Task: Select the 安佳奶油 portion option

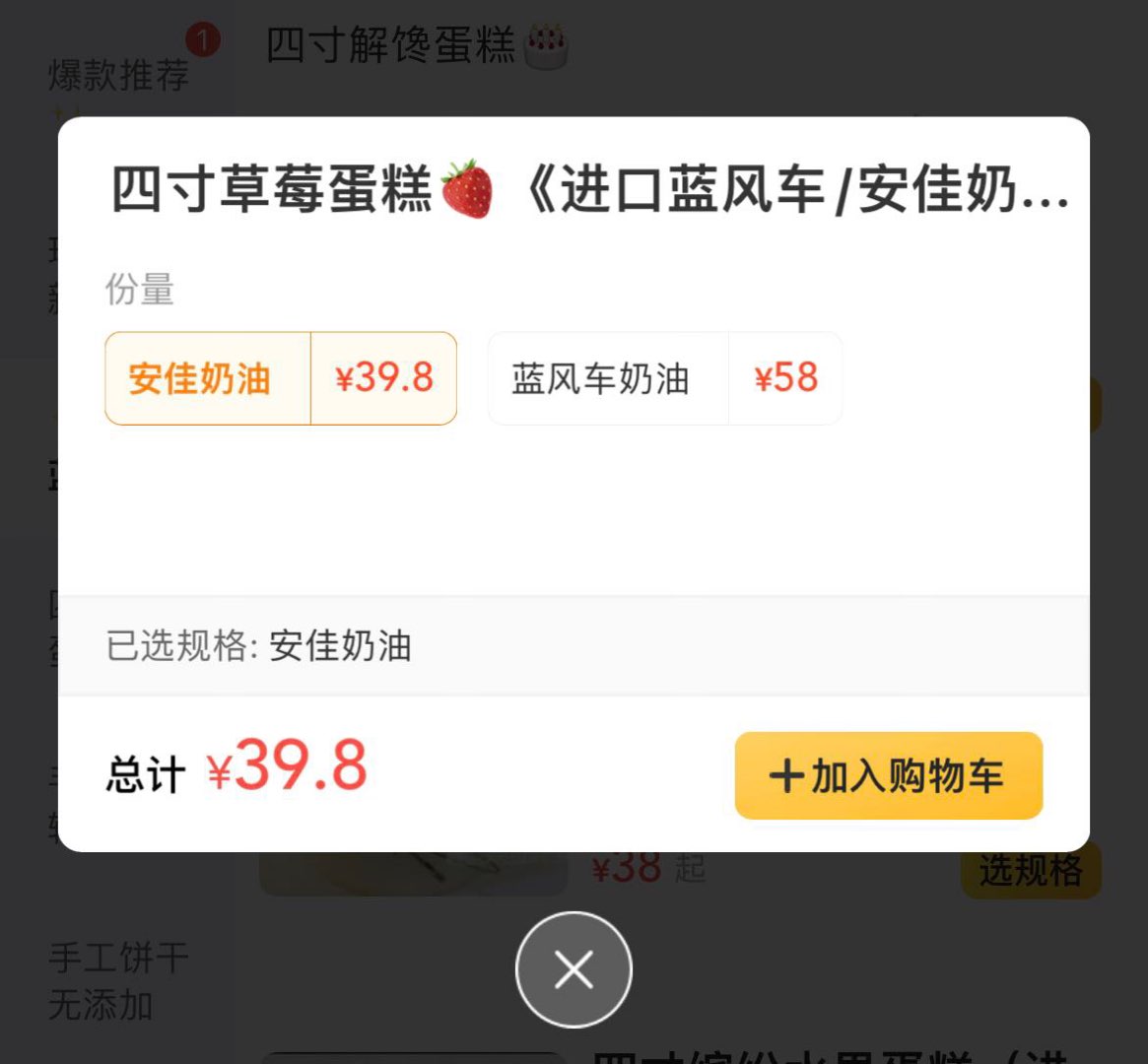Action: coord(280,378)
